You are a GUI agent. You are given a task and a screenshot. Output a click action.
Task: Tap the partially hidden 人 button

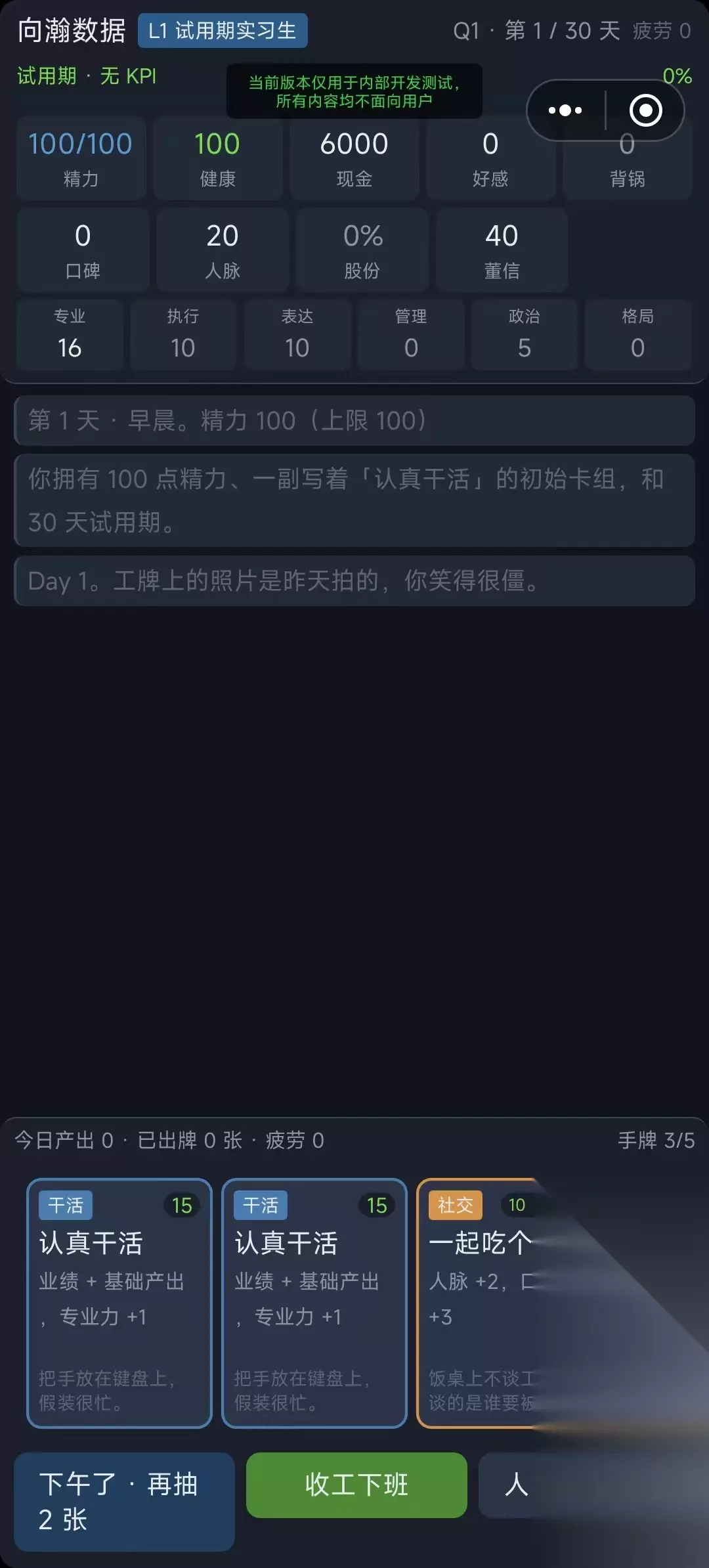pos(516,1485)
